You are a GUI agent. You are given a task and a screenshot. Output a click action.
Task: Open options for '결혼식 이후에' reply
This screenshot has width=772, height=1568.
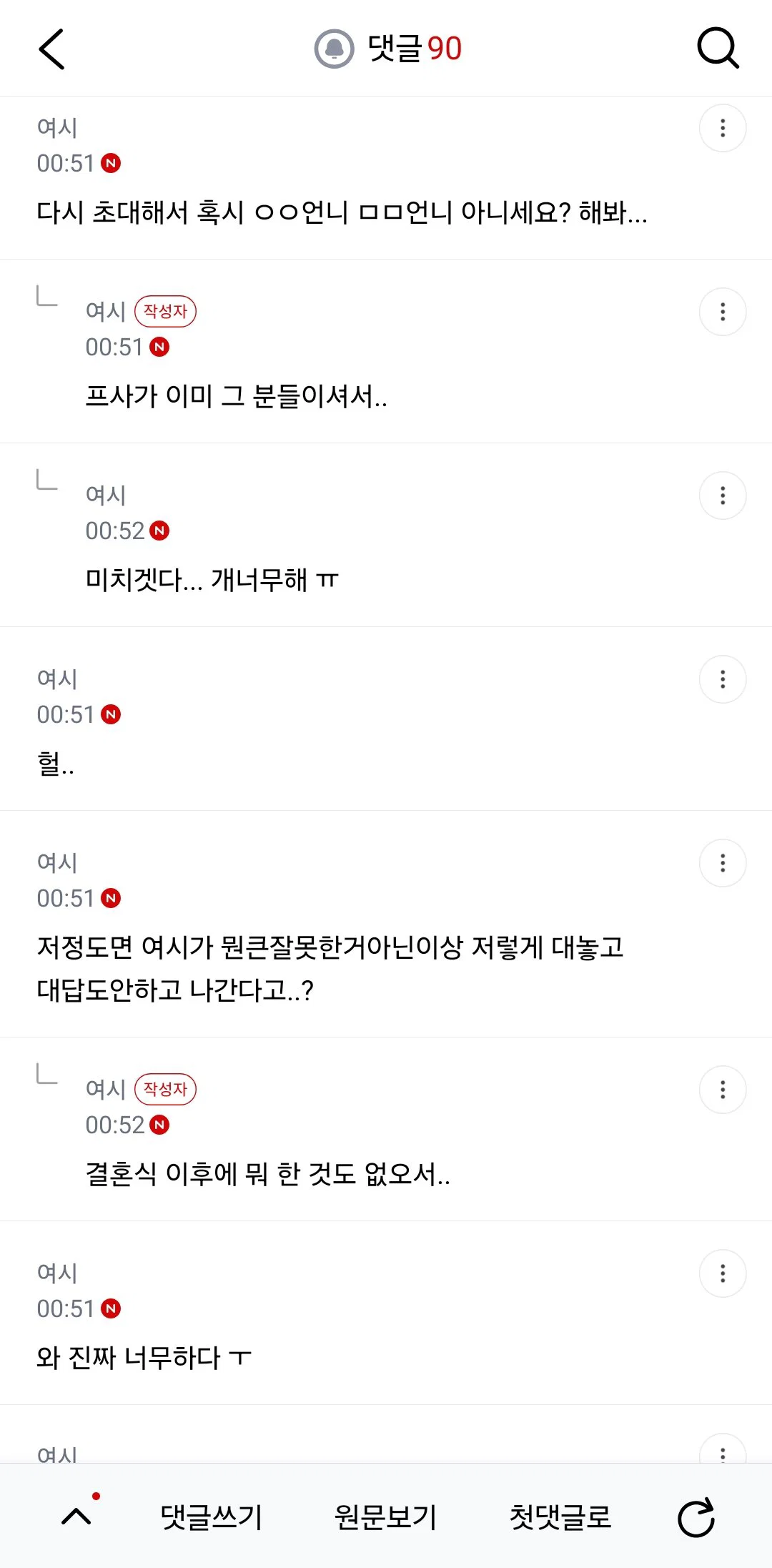(x=723, y=1090)
